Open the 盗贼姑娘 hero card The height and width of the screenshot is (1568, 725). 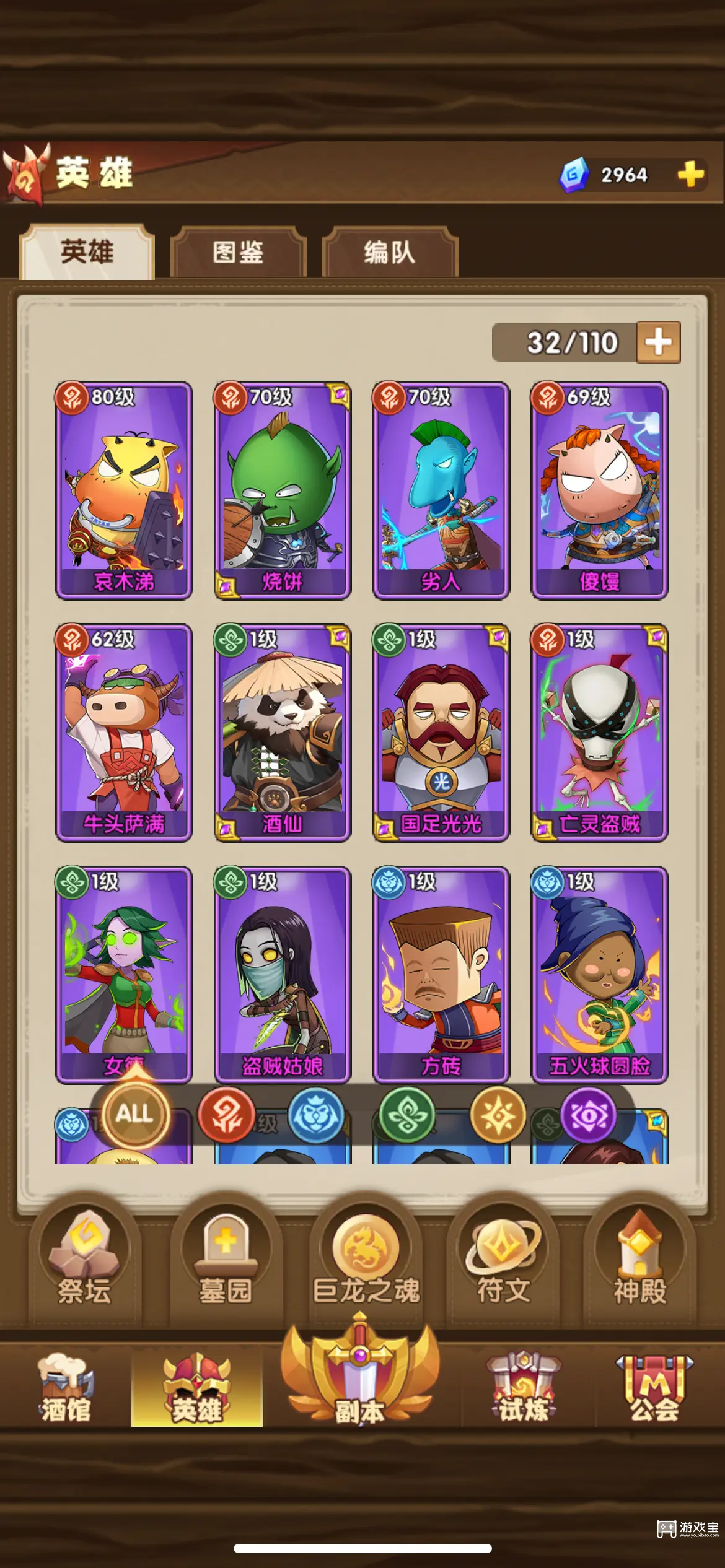283,975
